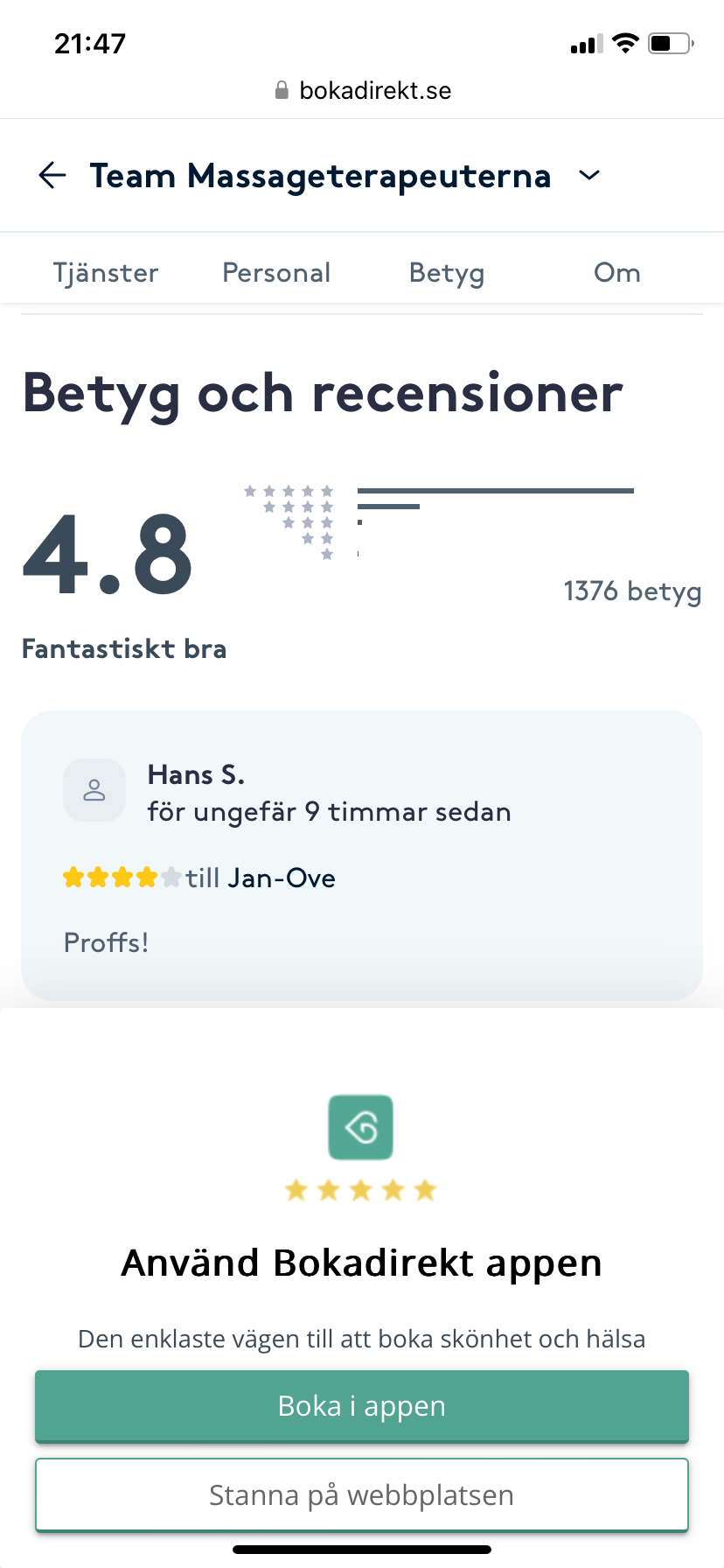
Task: Switch to the Tjänster tab
Action: 106,272
